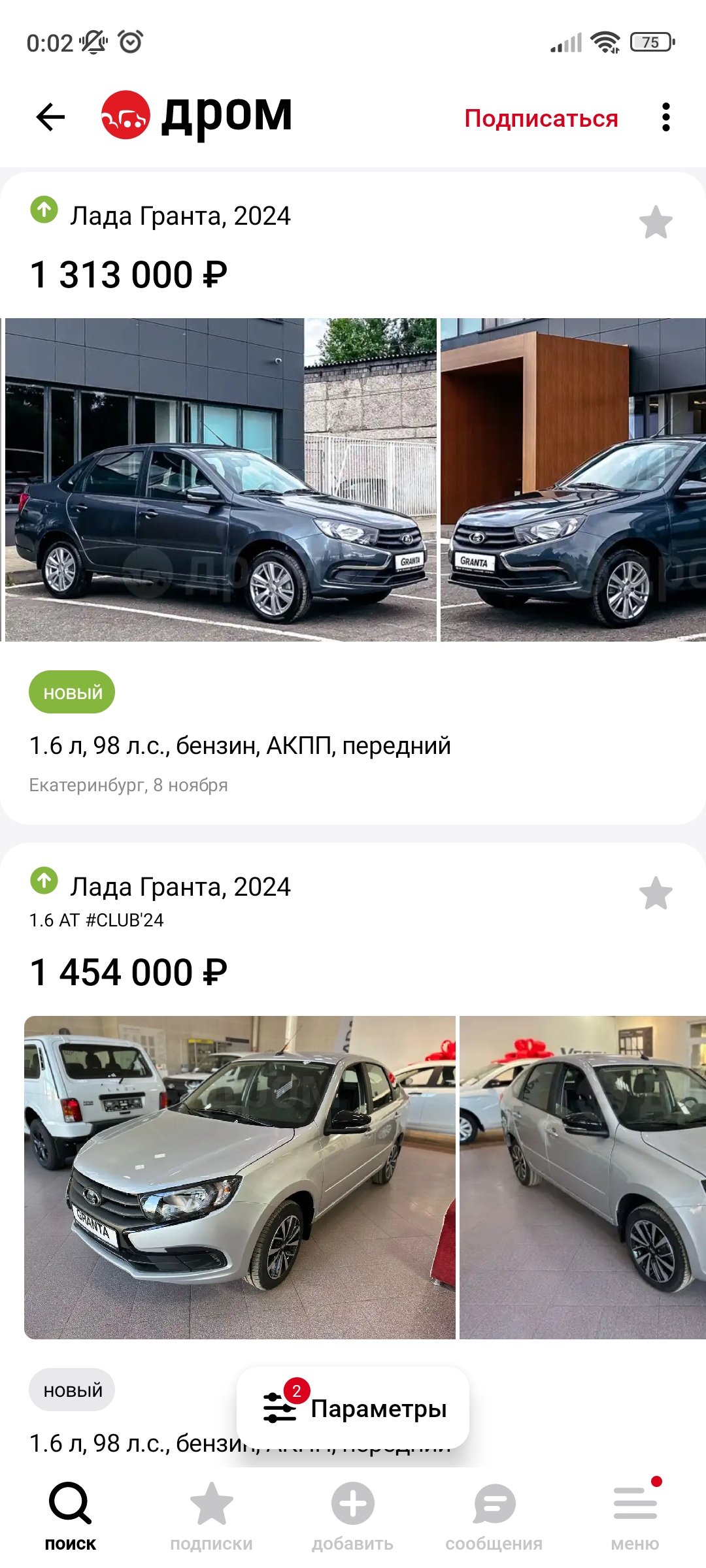
Task: Add the 1 313 000 ₽ Granta to favorites
Action: point(656,222)
